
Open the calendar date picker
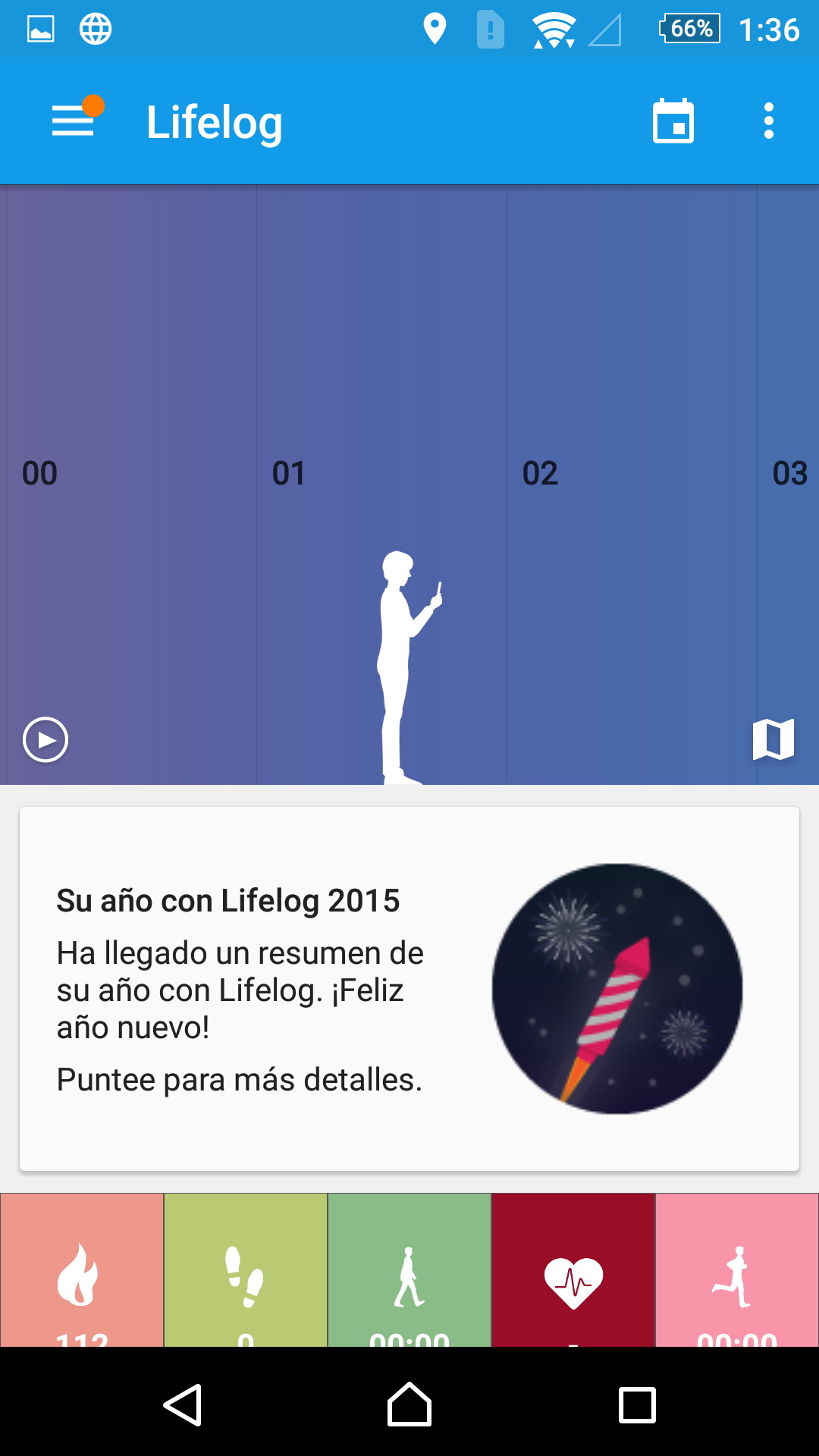673,121
